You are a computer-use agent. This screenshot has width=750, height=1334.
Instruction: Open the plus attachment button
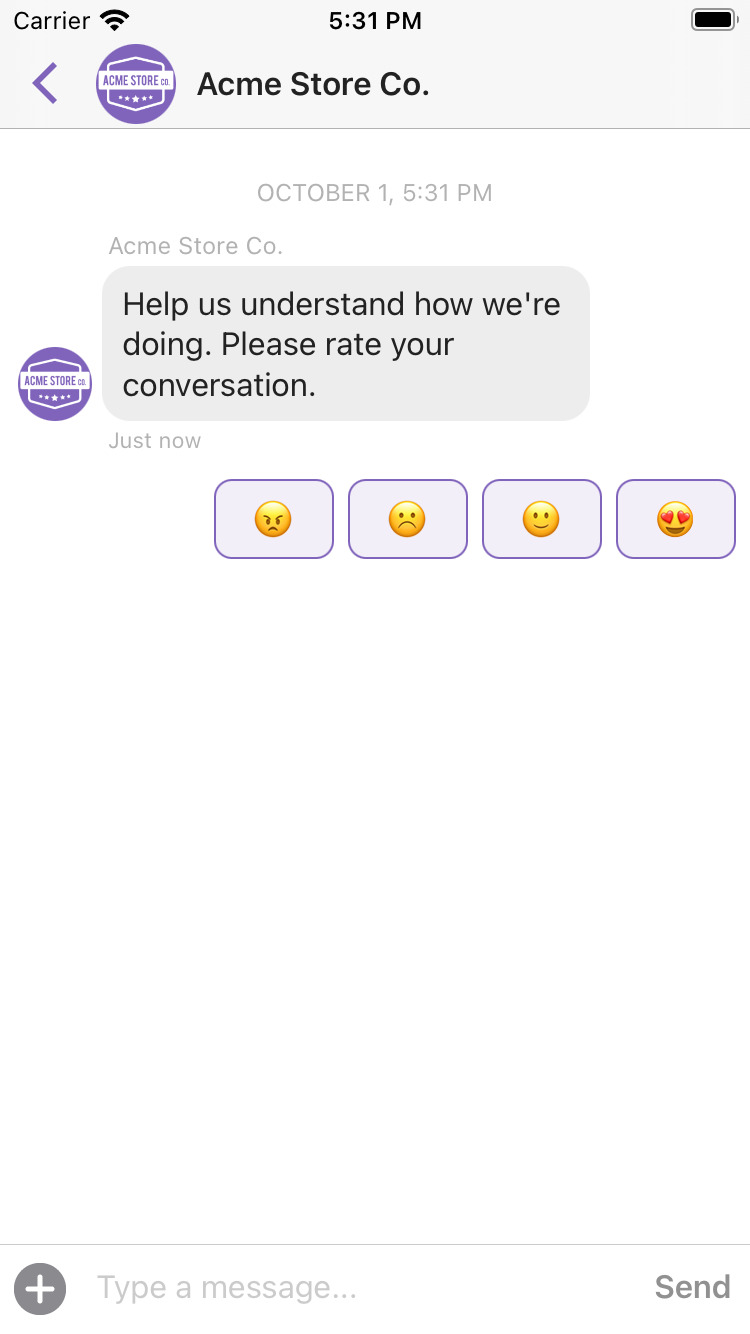(x=40, y=1288)
